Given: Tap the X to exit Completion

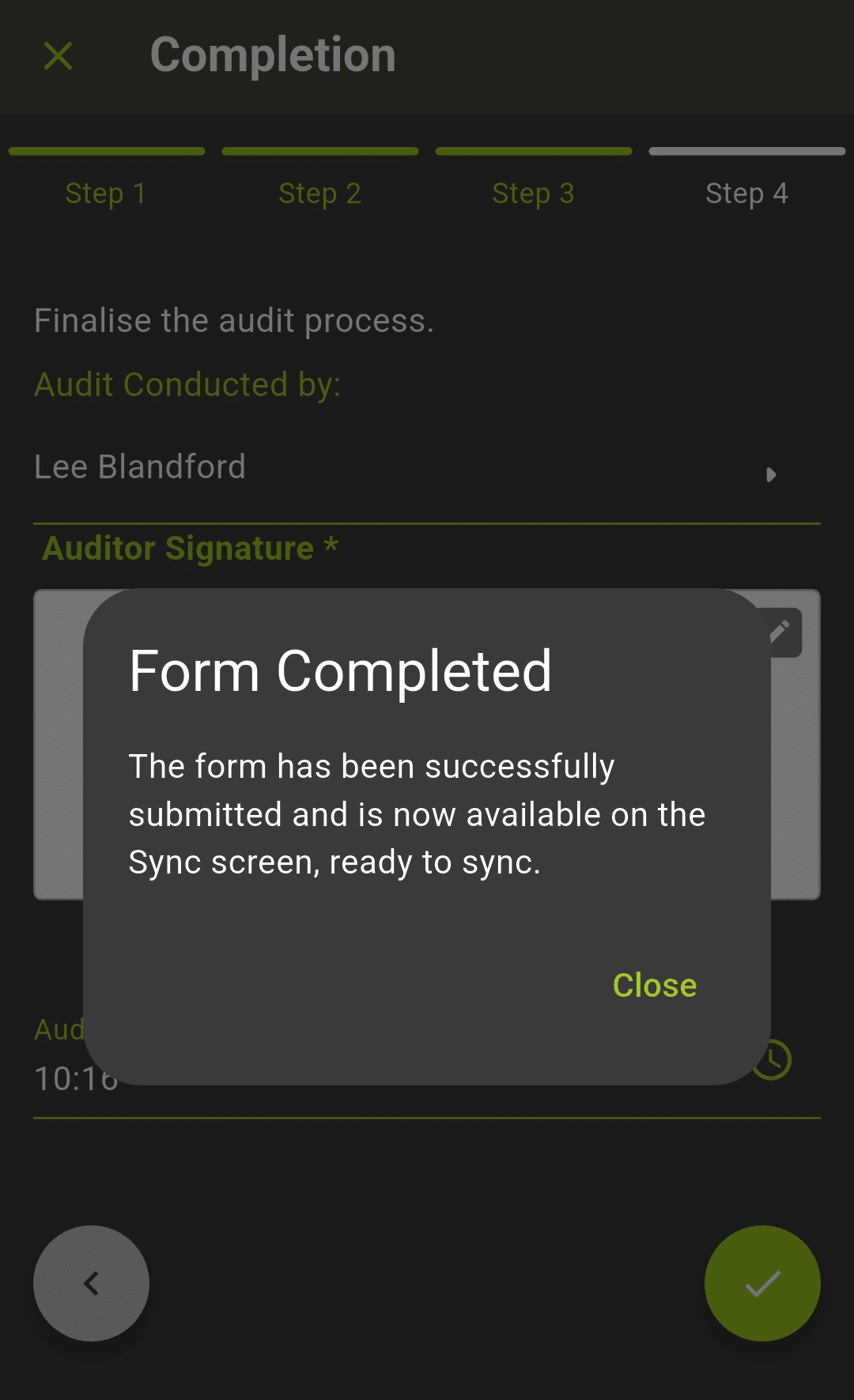Looking at the screenshot, I should coord(59,56).
